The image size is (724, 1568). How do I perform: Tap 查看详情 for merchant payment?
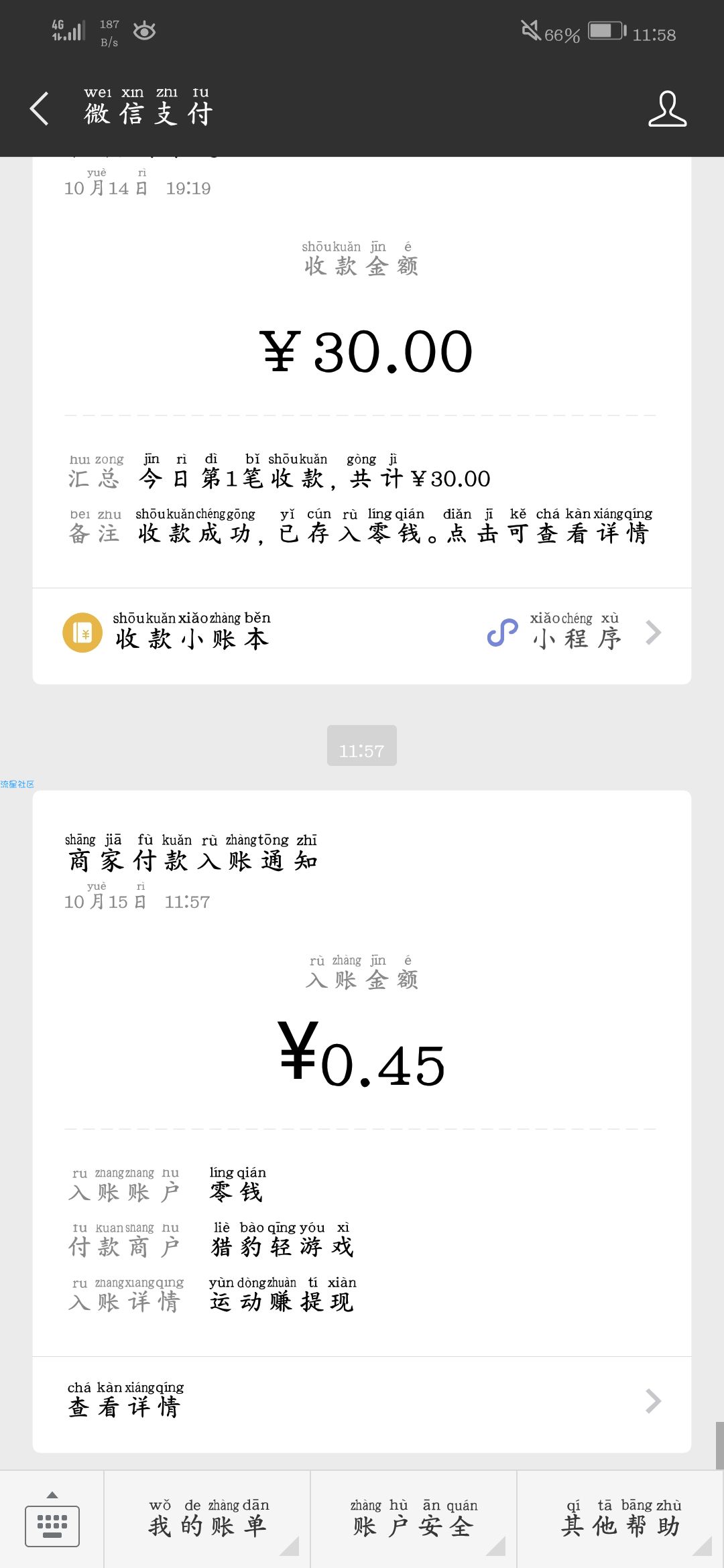click(362, 1402)
